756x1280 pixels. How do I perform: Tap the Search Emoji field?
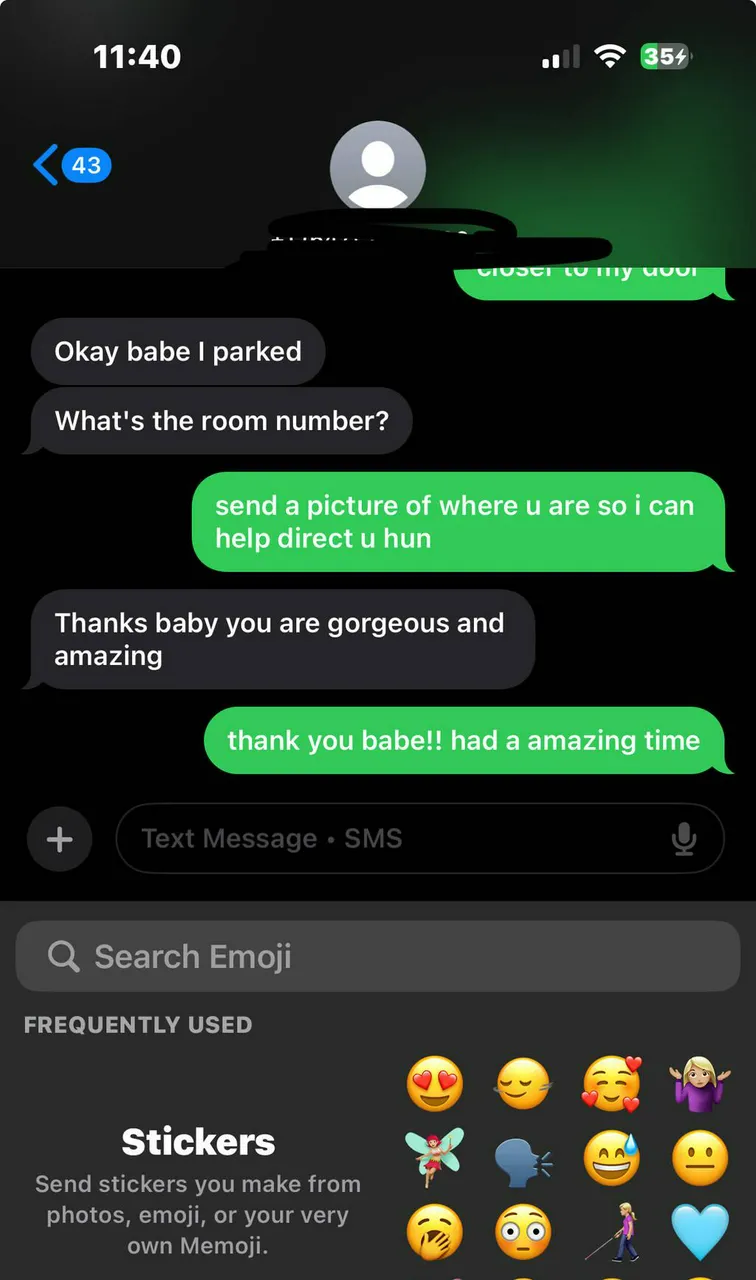378,956
